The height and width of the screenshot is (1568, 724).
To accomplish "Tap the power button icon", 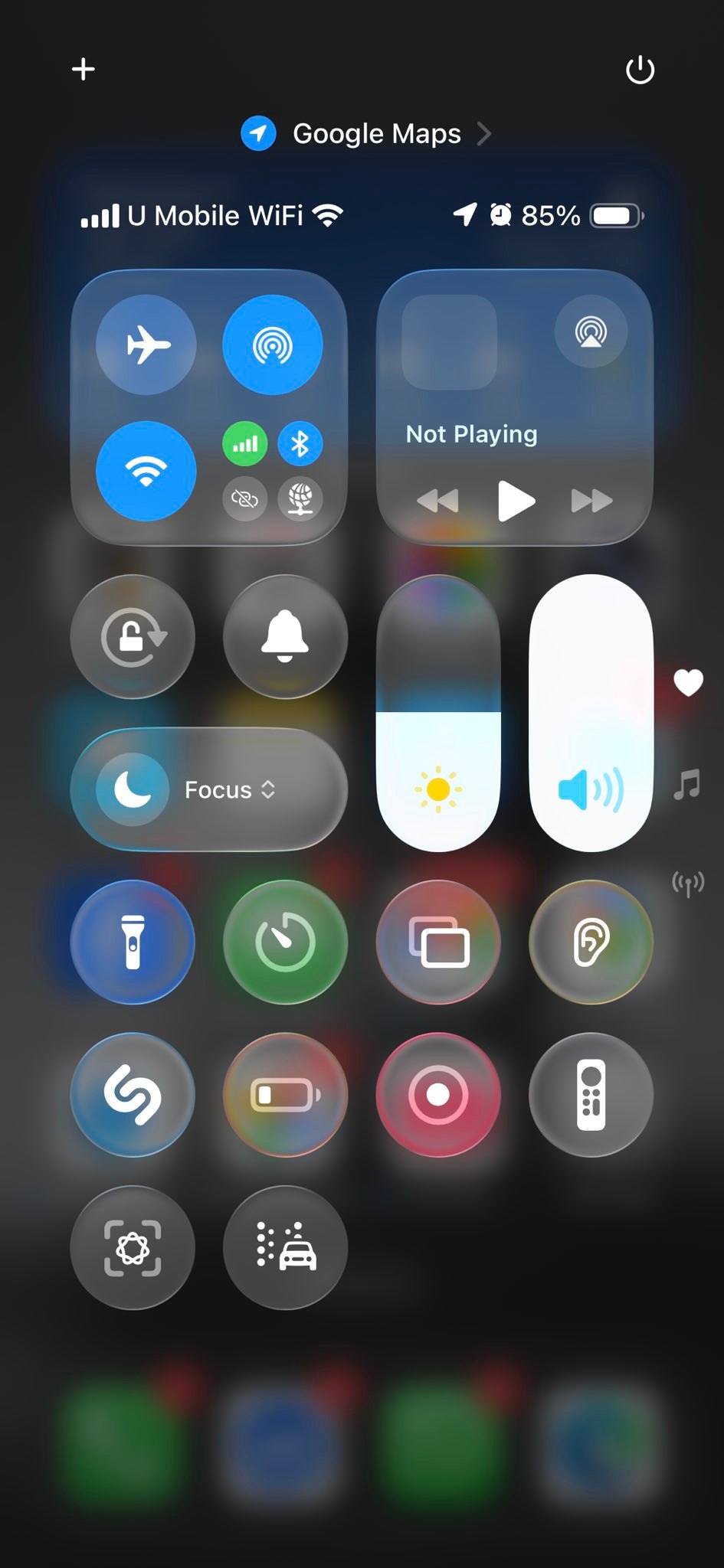I will tap(640, 70).
